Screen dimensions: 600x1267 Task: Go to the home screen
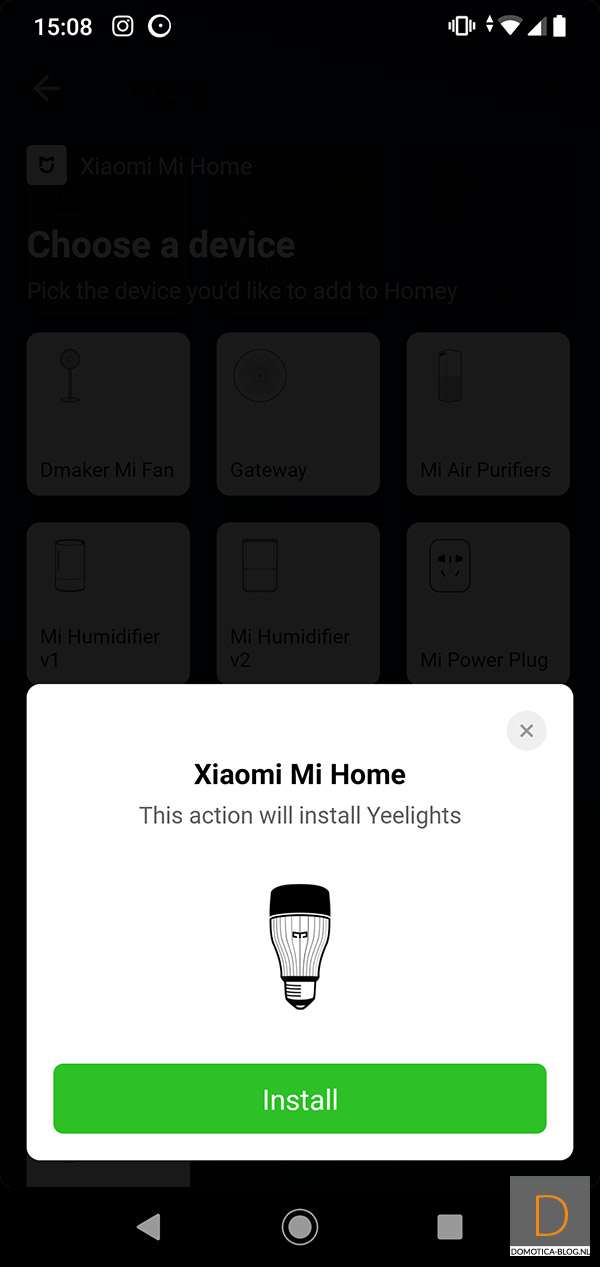coord(300,1226)
